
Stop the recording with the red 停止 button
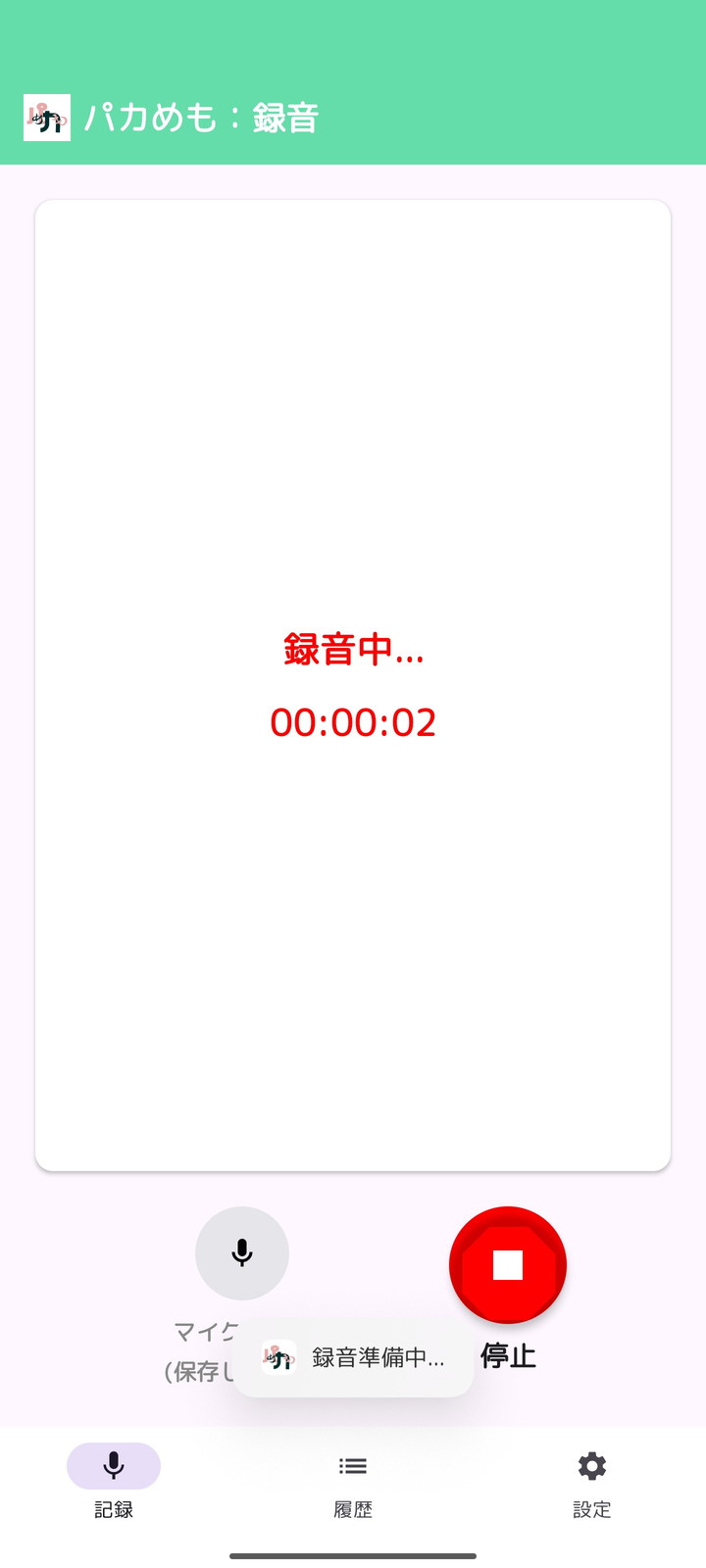pos(507,1264)
